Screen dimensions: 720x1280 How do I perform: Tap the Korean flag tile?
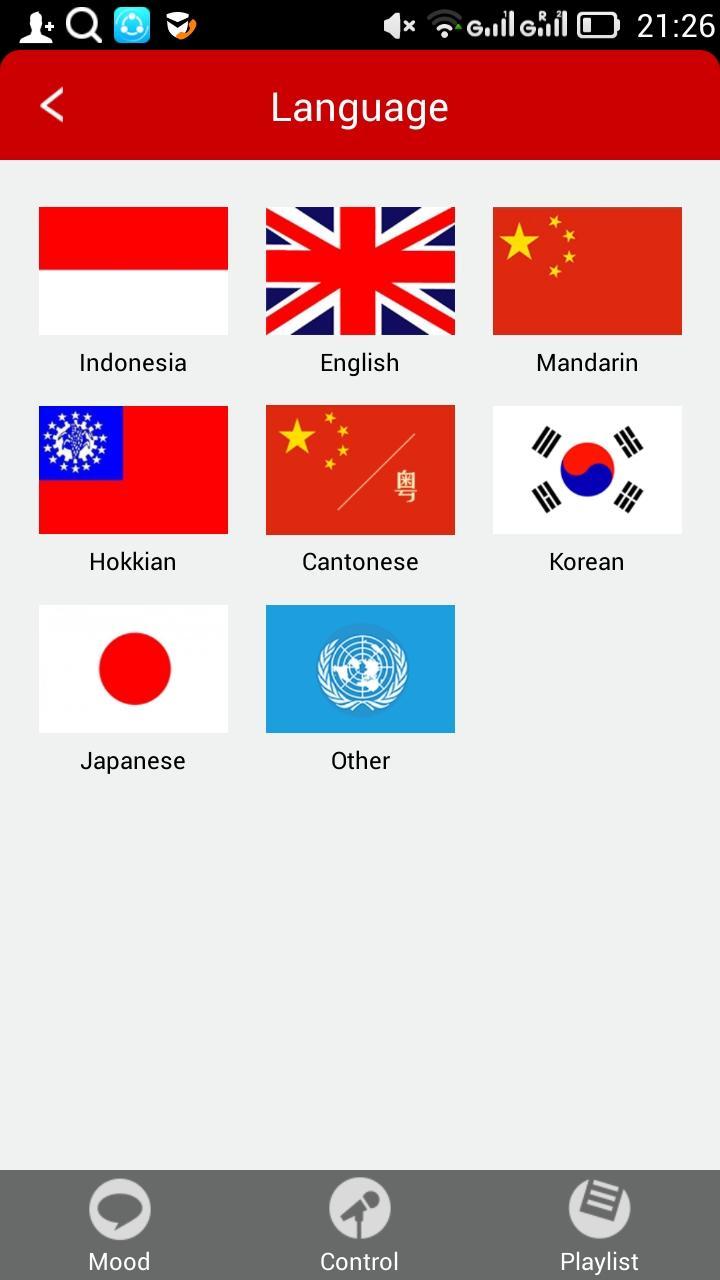[x=587, y=470]
